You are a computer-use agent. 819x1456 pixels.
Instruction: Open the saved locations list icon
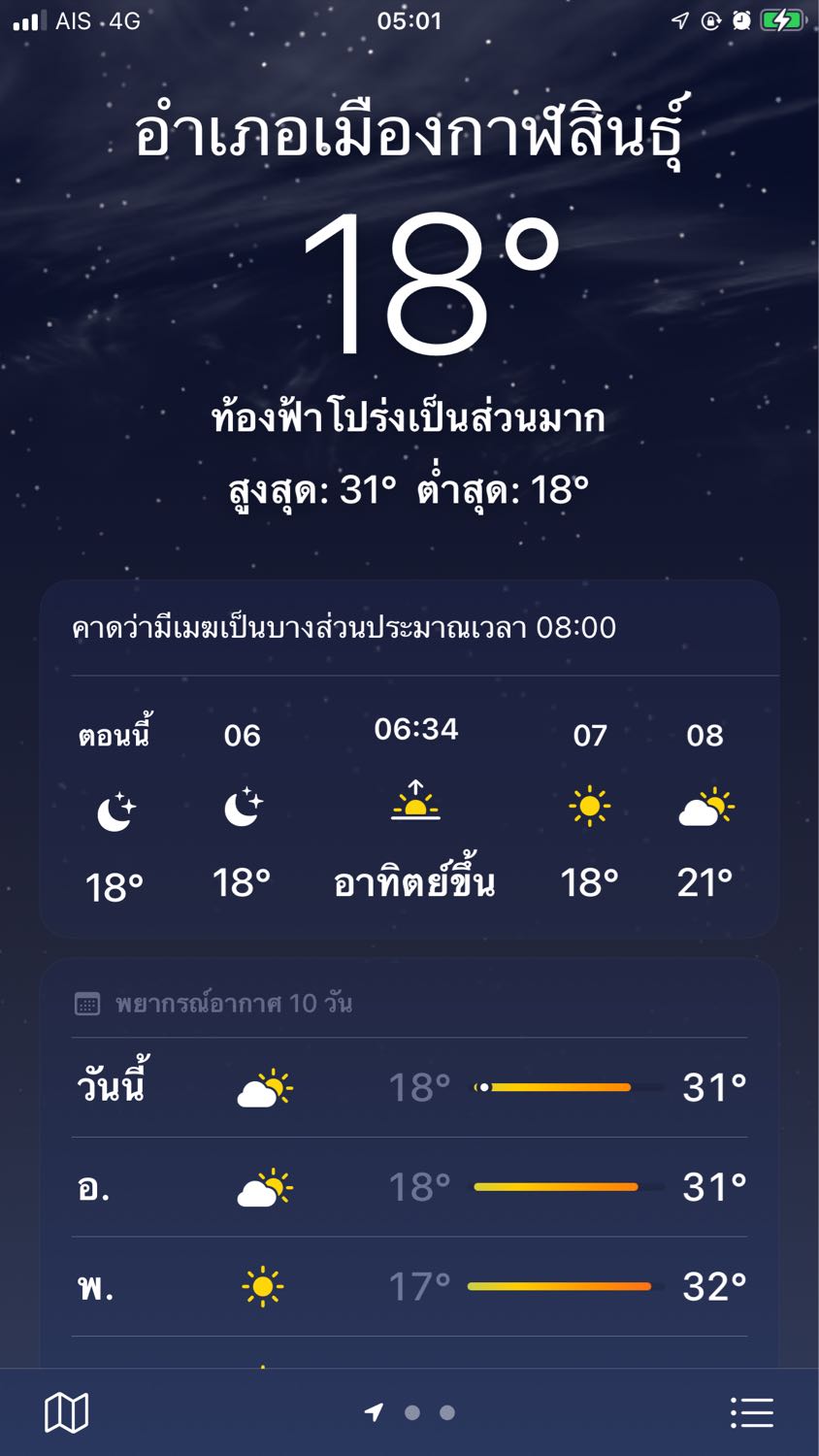751,1412
